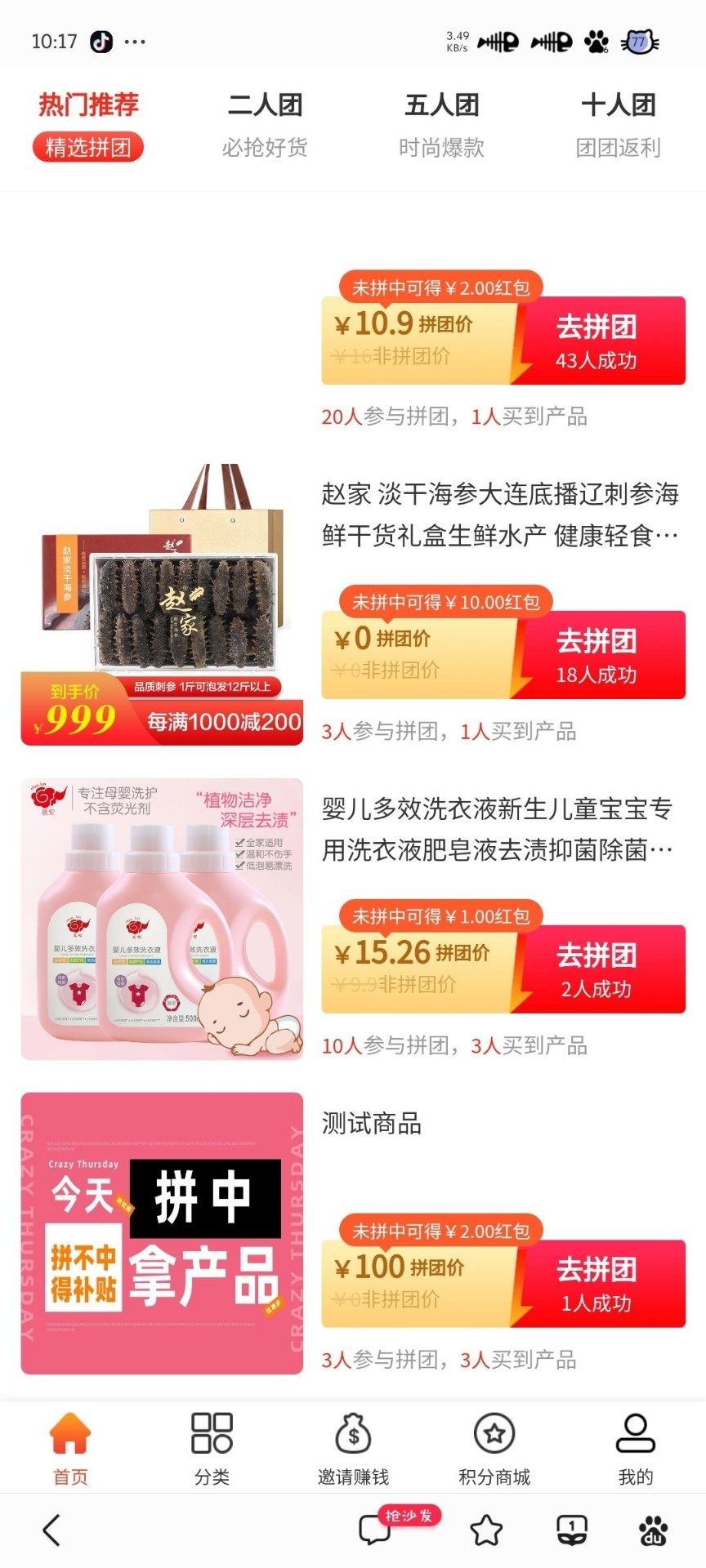Image resolution: width=706 pixels, height=1568 pixels.
Task: Switch to 邀请赚钱 invite tab
Action: pyautogui.click(x=353, y=1449)
